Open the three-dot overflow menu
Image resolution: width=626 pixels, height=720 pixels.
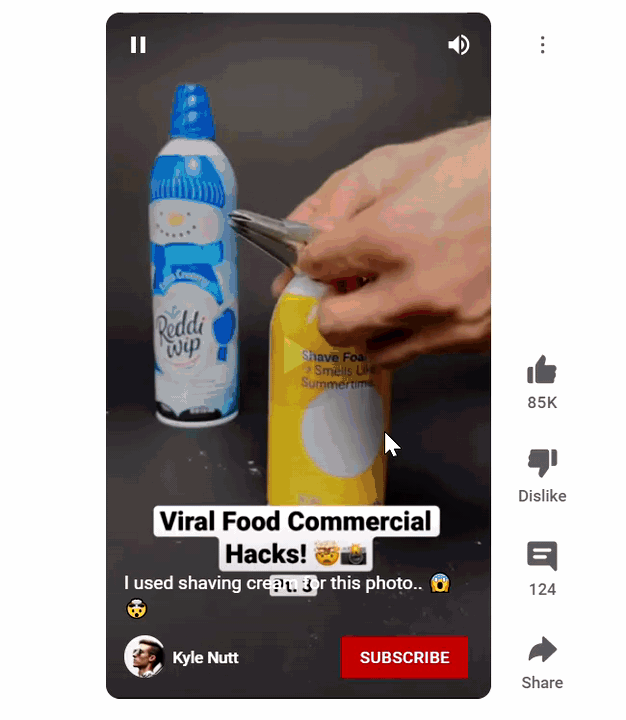coord(542,45)
